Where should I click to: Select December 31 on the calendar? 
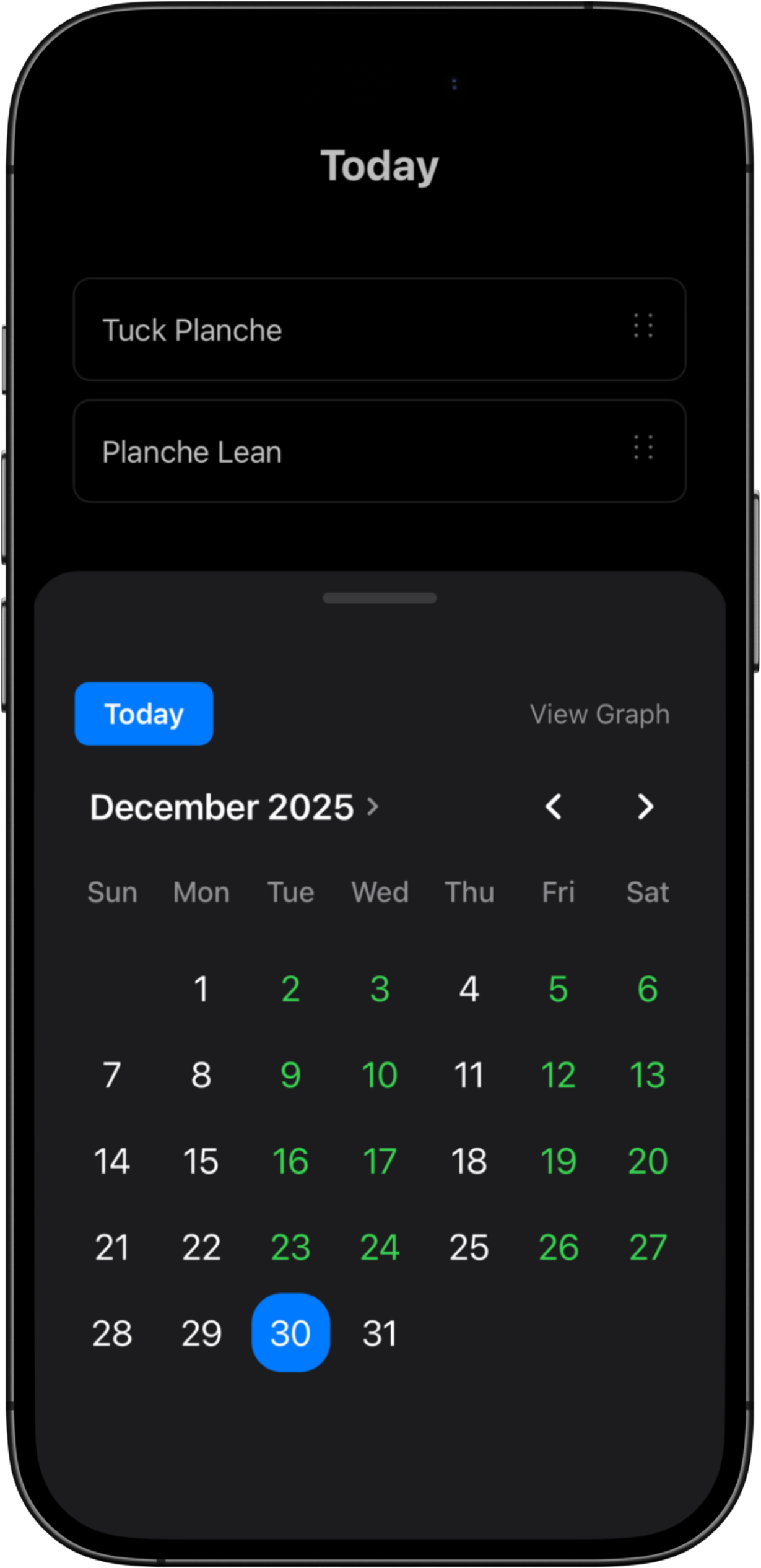pos(380,1333)
